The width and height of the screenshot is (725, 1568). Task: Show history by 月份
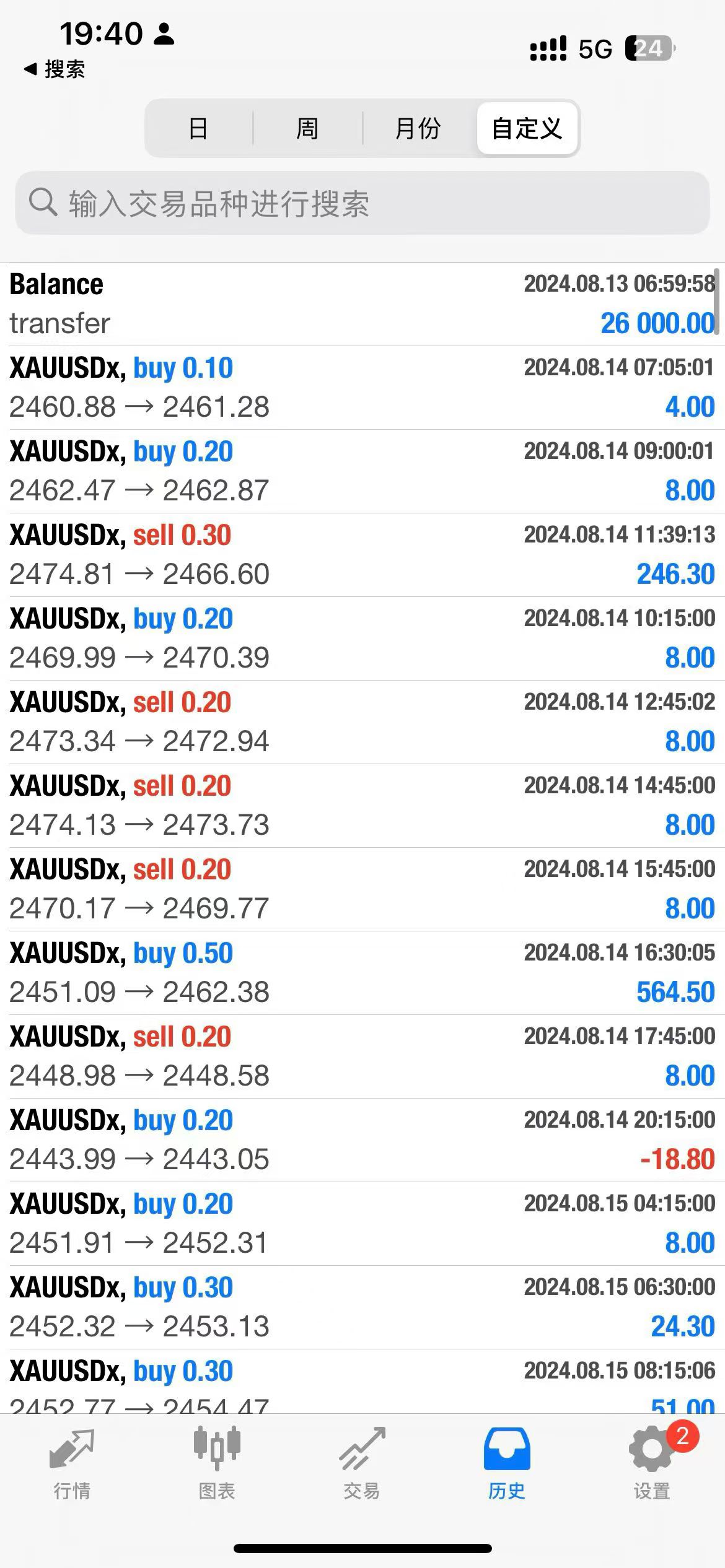click(418, 129)
